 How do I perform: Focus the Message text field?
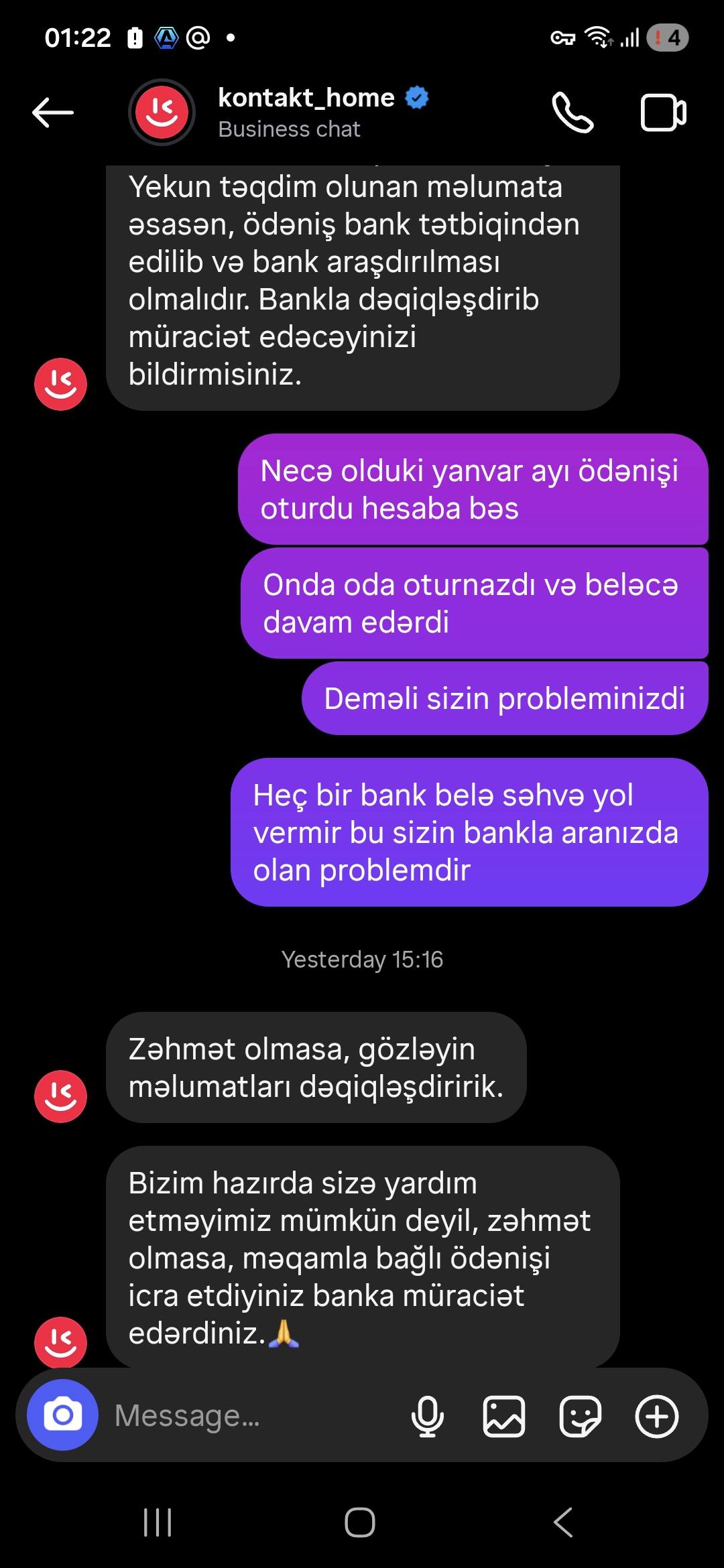255,1416
